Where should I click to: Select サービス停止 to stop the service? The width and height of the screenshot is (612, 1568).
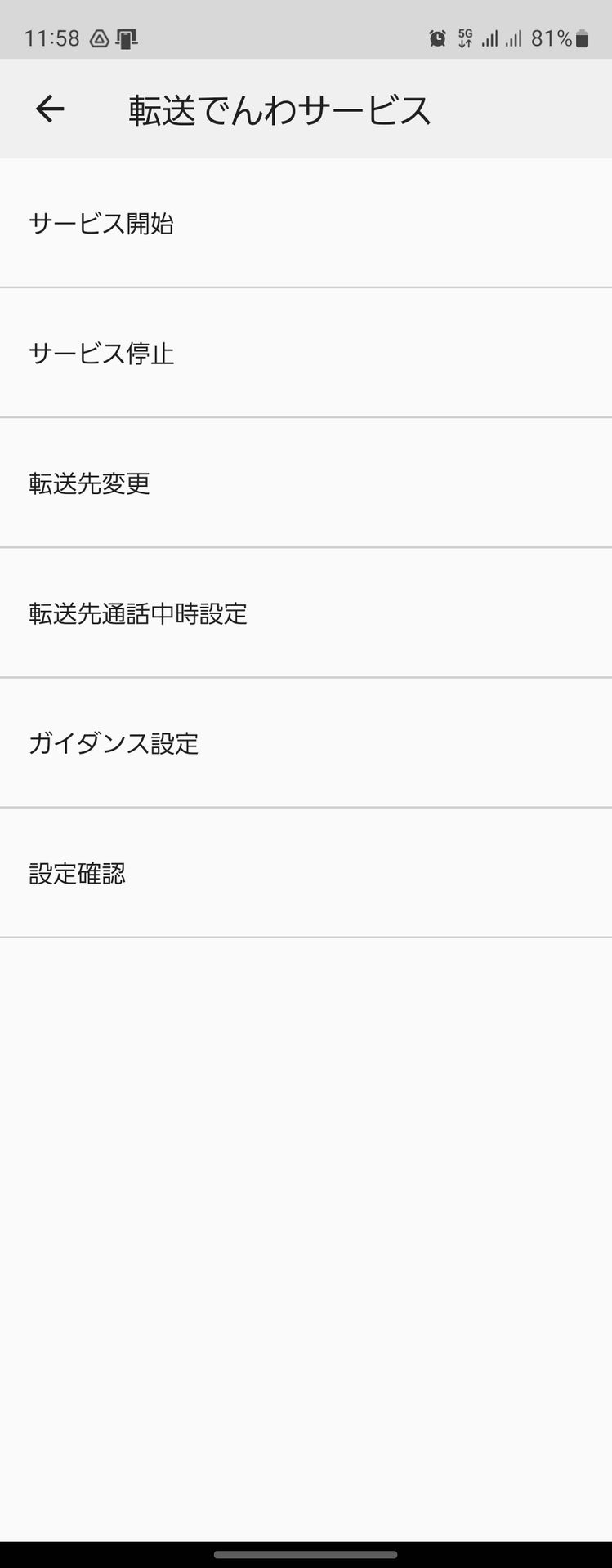(x=306, y=353)
